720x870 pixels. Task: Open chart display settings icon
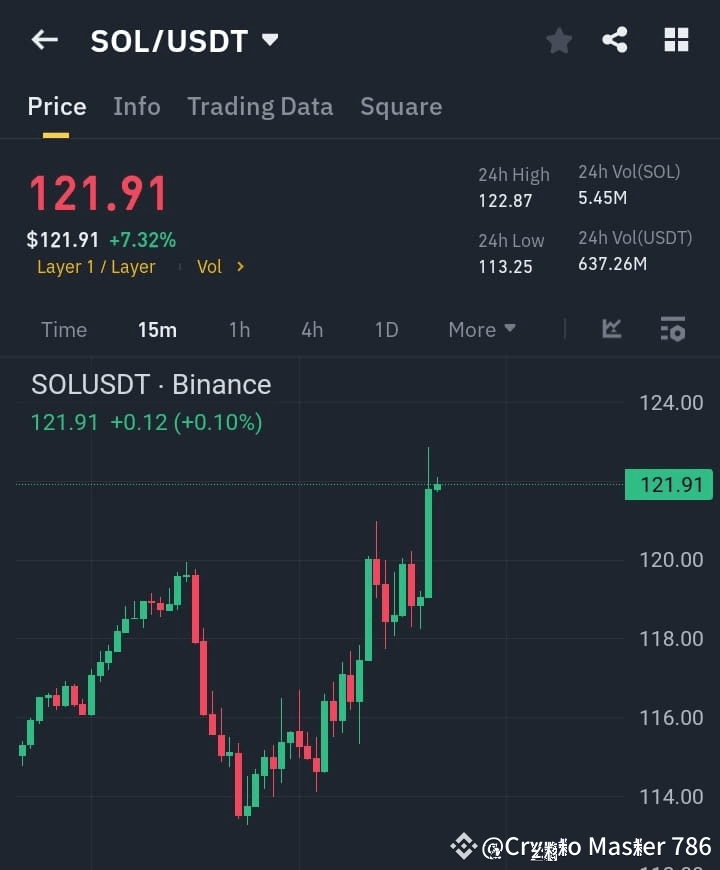(x=672, y=329)
